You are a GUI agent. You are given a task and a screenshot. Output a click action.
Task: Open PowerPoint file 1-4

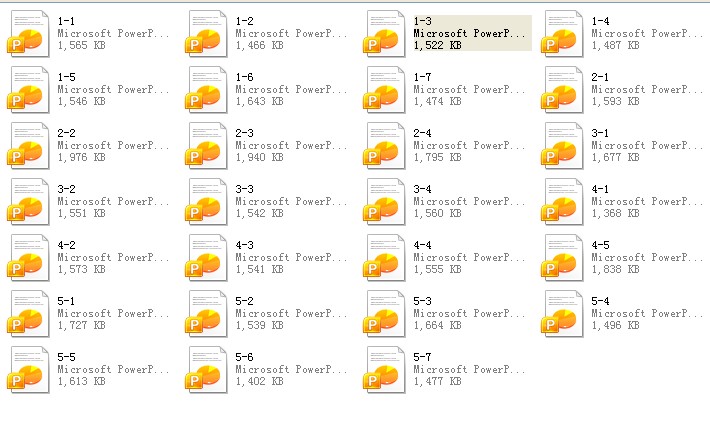point(563,34)
